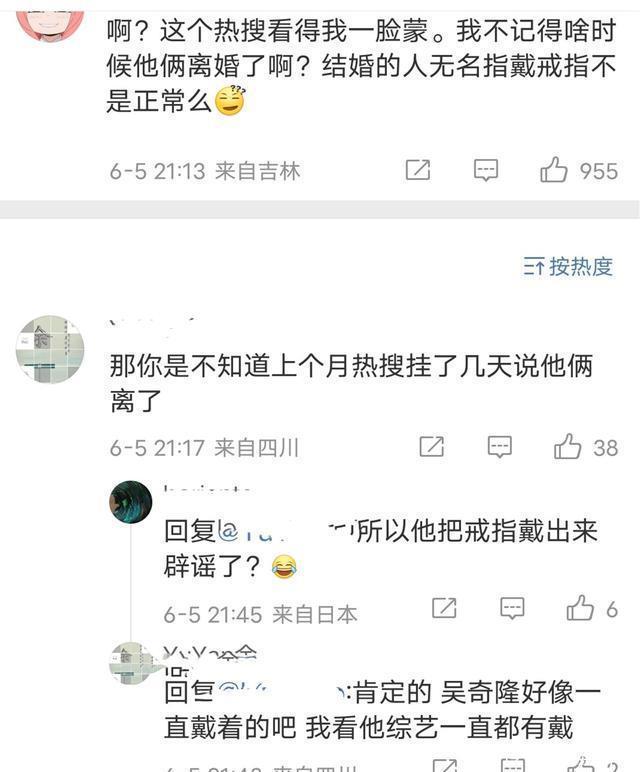Open avatar of the top comment's author

(x=50, y=22)
